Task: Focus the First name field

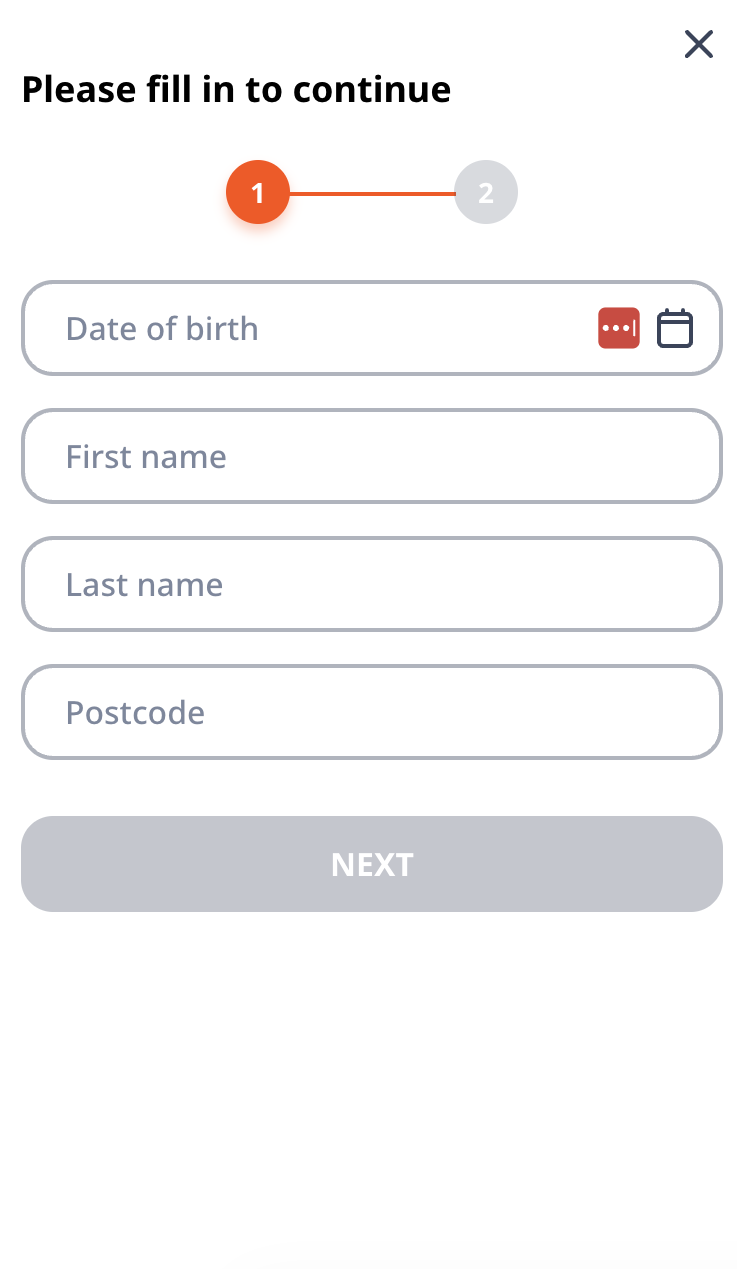Action: point(371,456)
